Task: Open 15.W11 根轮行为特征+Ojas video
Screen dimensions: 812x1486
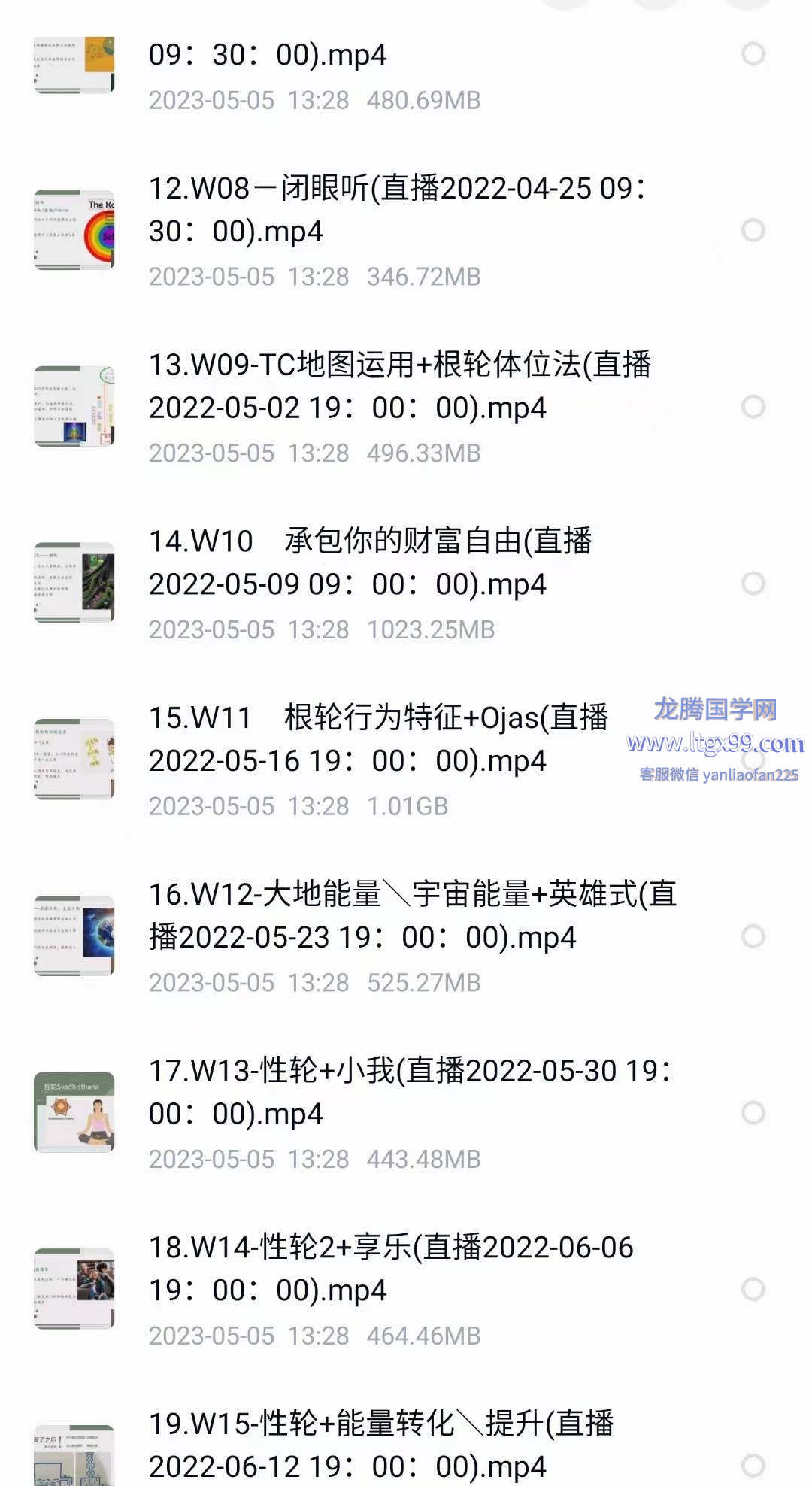Action: tap(376, 739)
